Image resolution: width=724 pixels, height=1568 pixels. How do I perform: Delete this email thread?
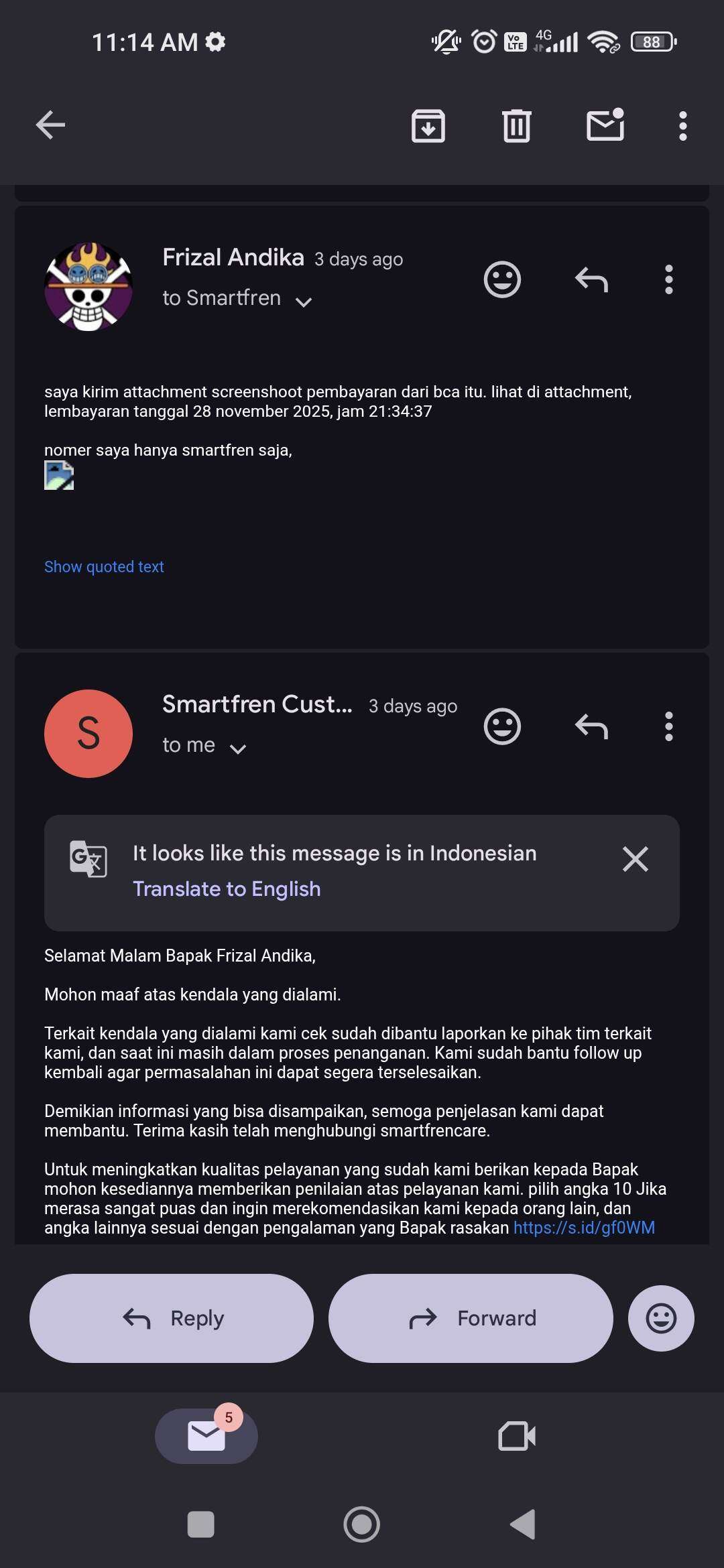(x=516, y=125)
